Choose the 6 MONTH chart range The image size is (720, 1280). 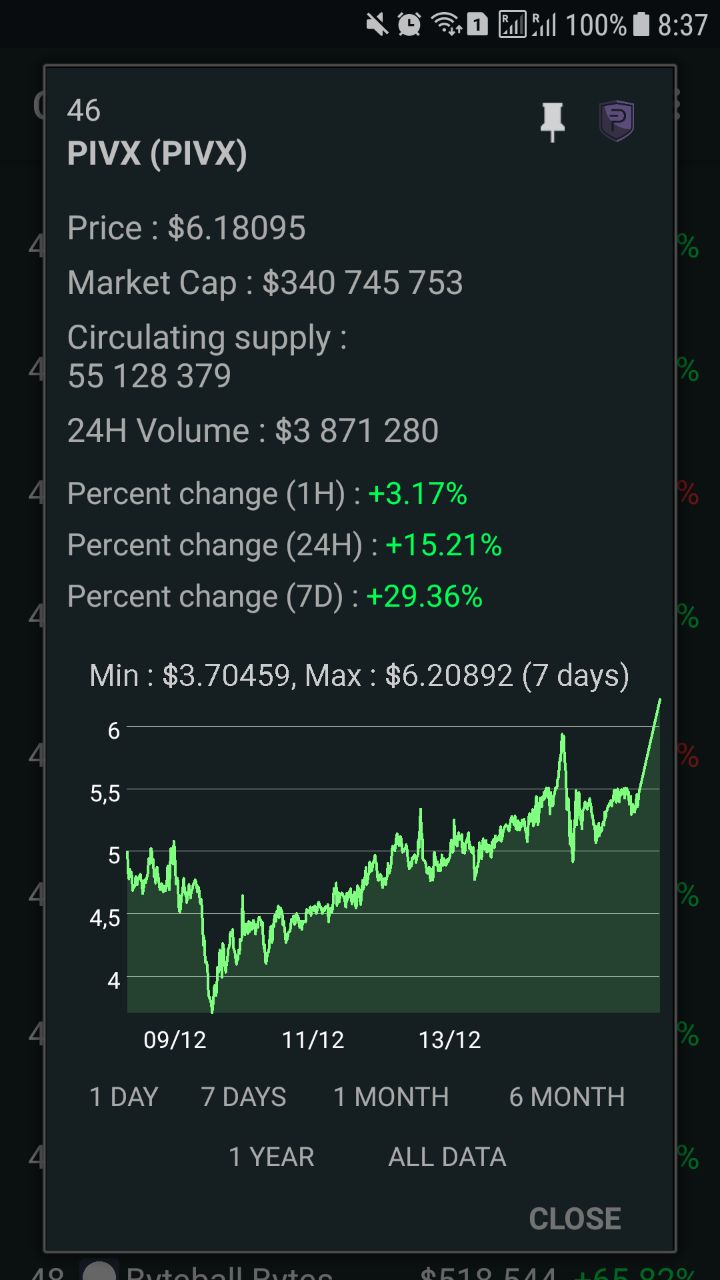567,1097
